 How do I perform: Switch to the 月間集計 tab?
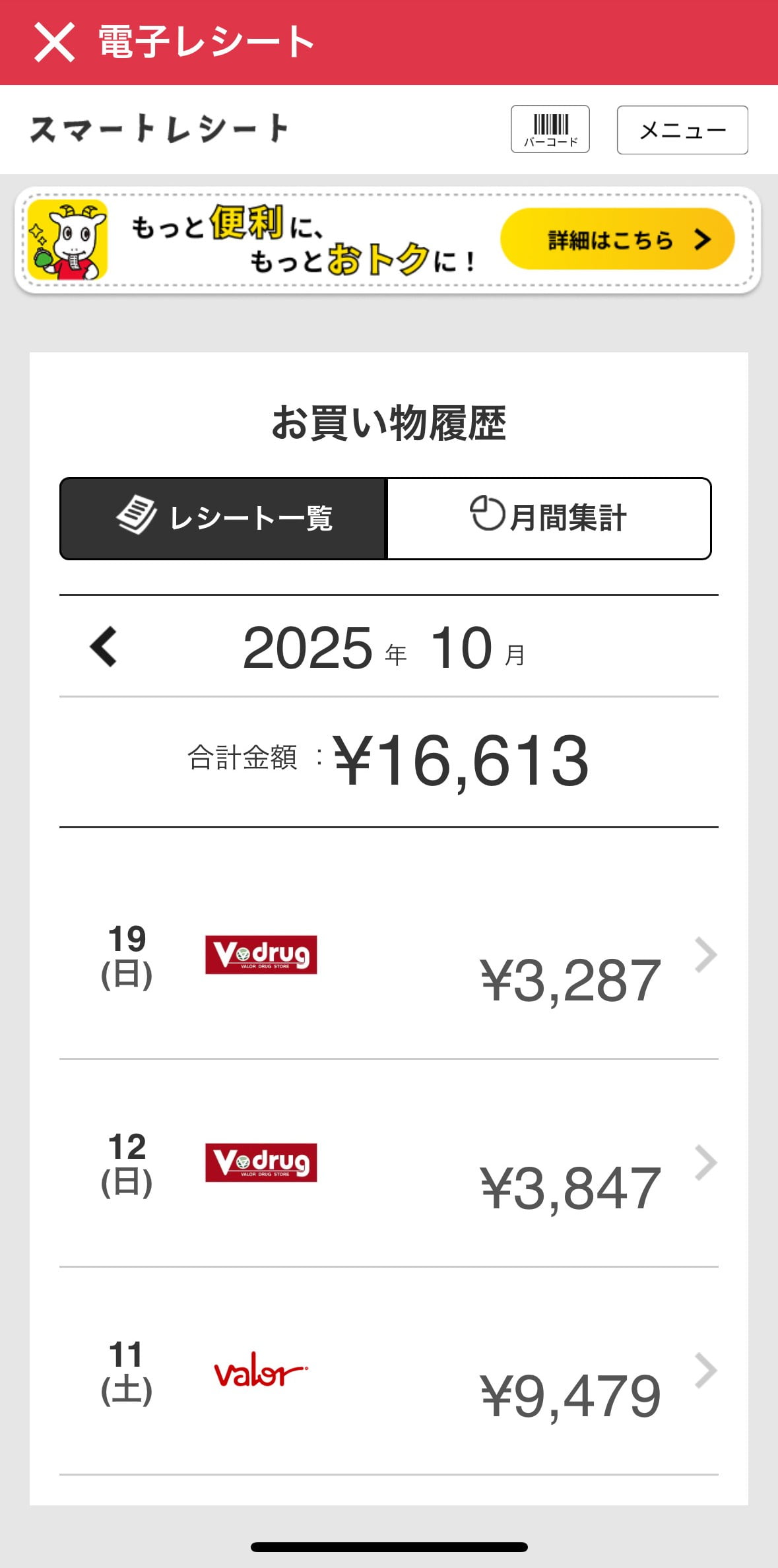548,519
